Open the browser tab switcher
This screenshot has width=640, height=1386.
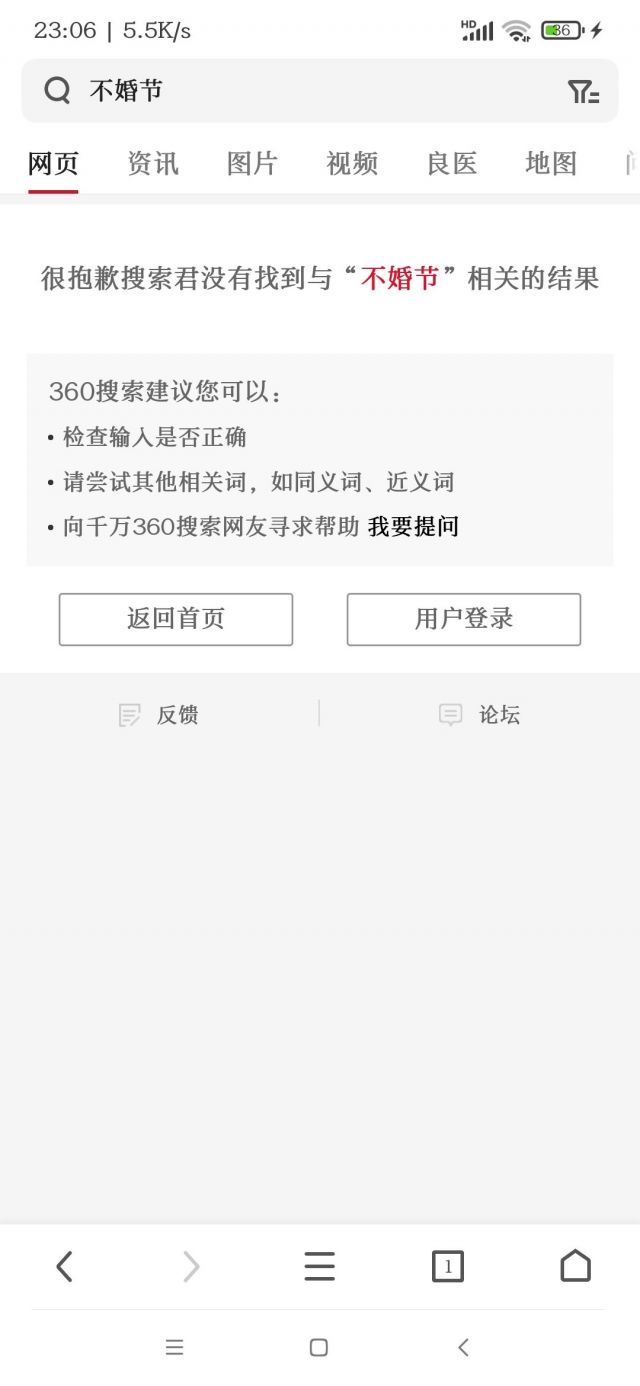pos(448,1267)
